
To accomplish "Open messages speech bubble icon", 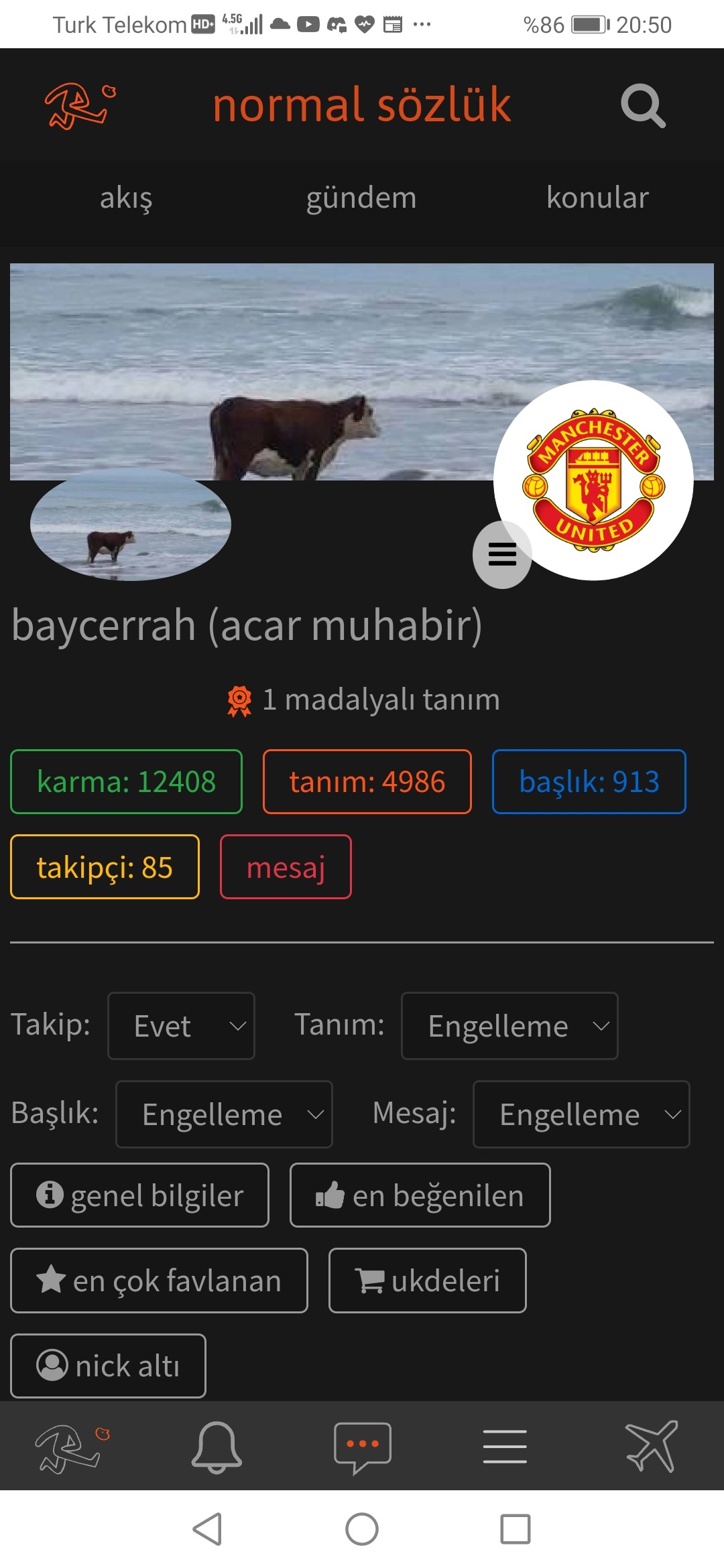I will point(363,1447).
